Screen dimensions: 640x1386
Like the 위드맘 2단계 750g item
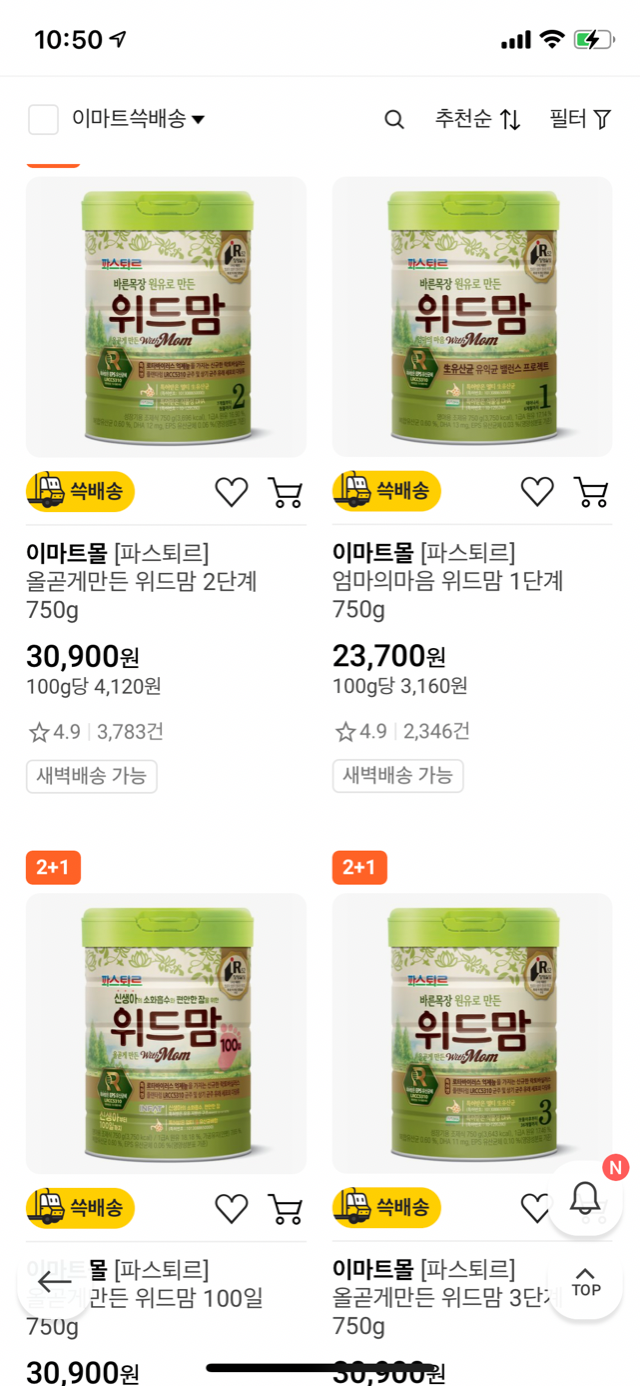(231, 491)
